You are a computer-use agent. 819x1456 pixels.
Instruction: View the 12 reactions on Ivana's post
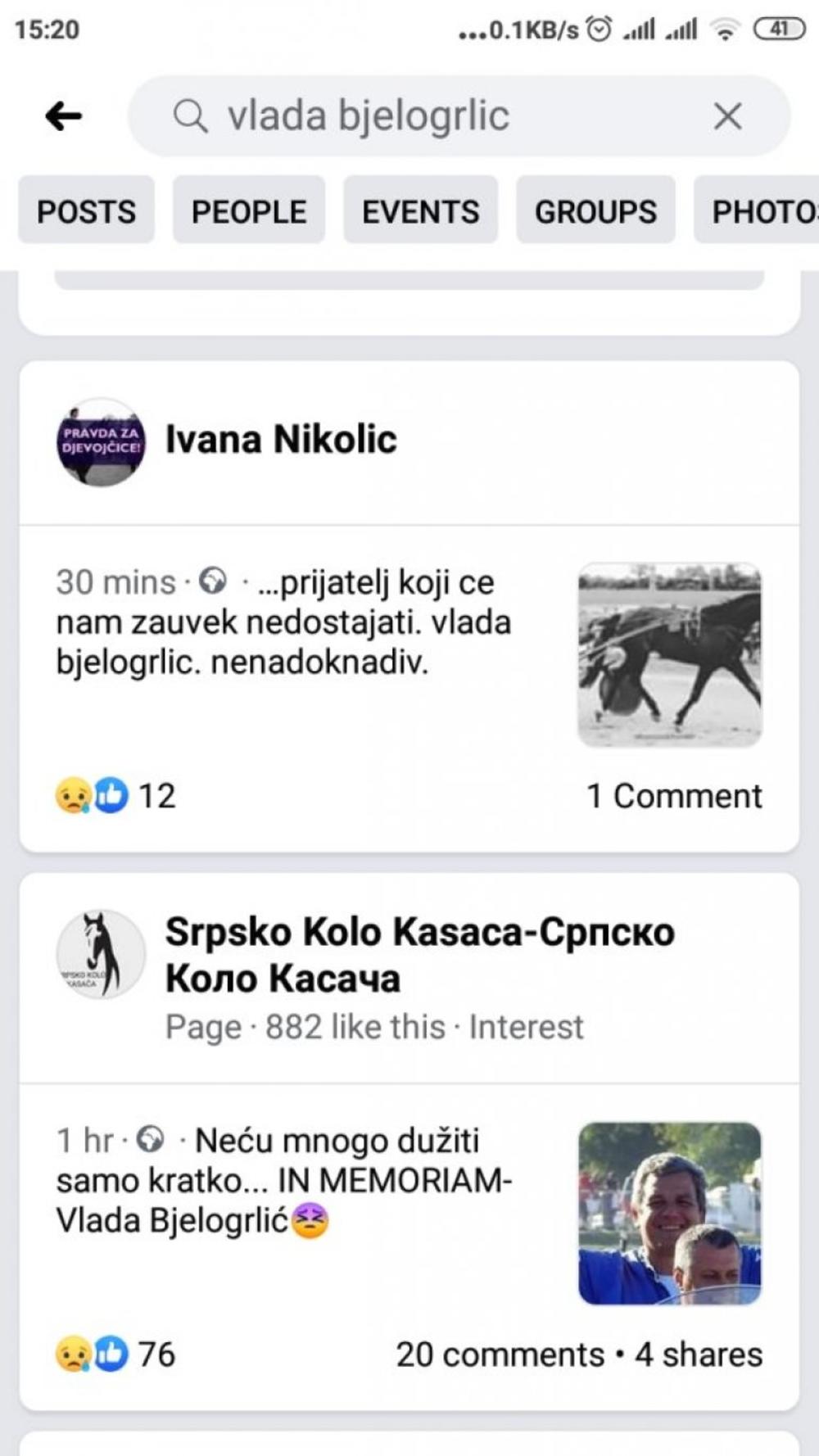pyautogui.click(x=115, y=796)
